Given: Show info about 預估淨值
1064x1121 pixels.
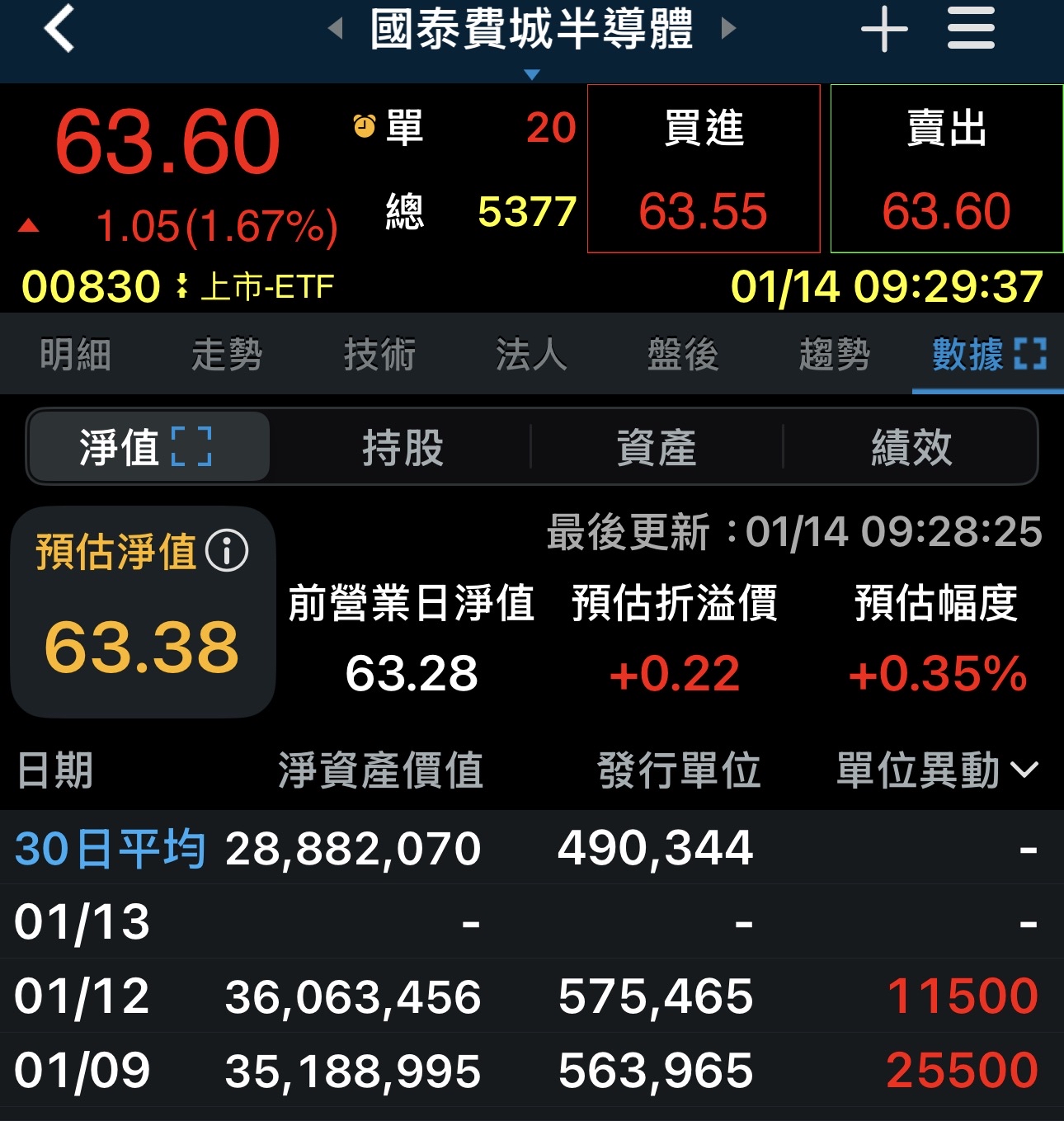Looking at the screenshot, I should (x=227, y=551).
